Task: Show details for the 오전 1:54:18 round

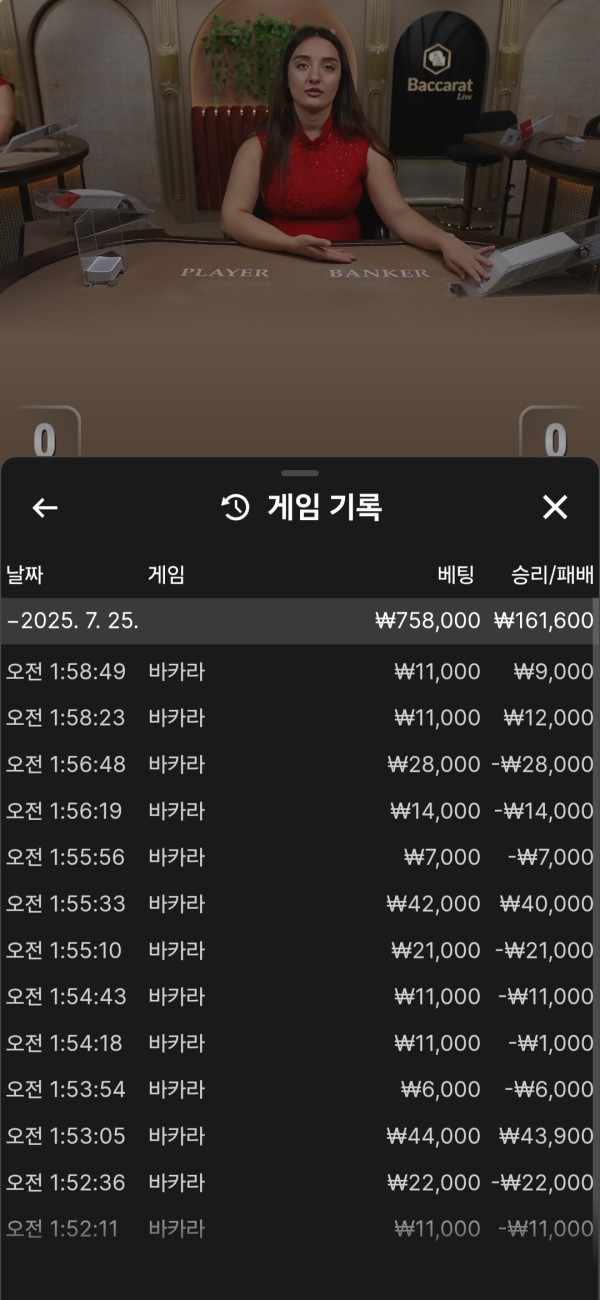Action: [x=300, y=1043]
